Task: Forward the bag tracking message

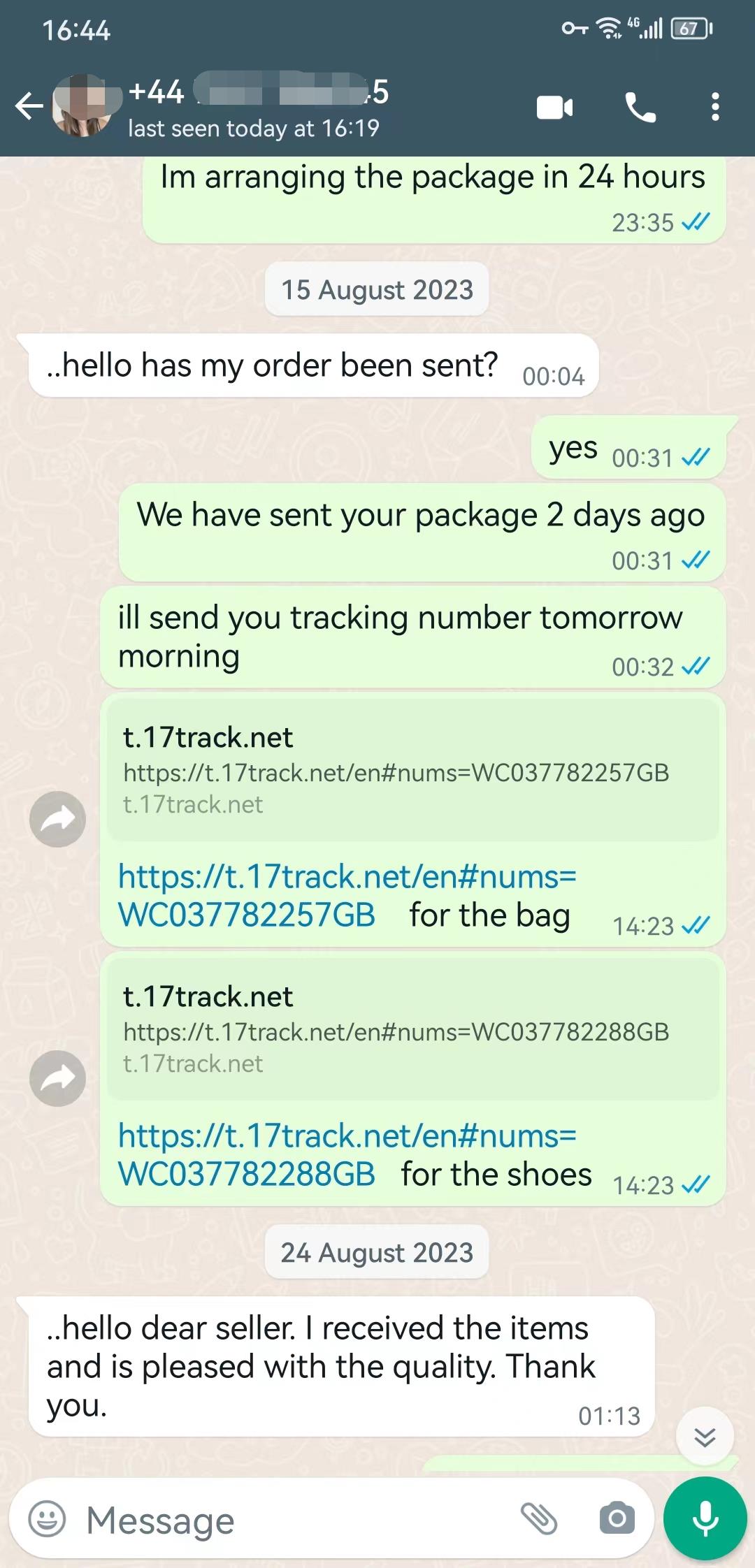Action: [57, 819]
